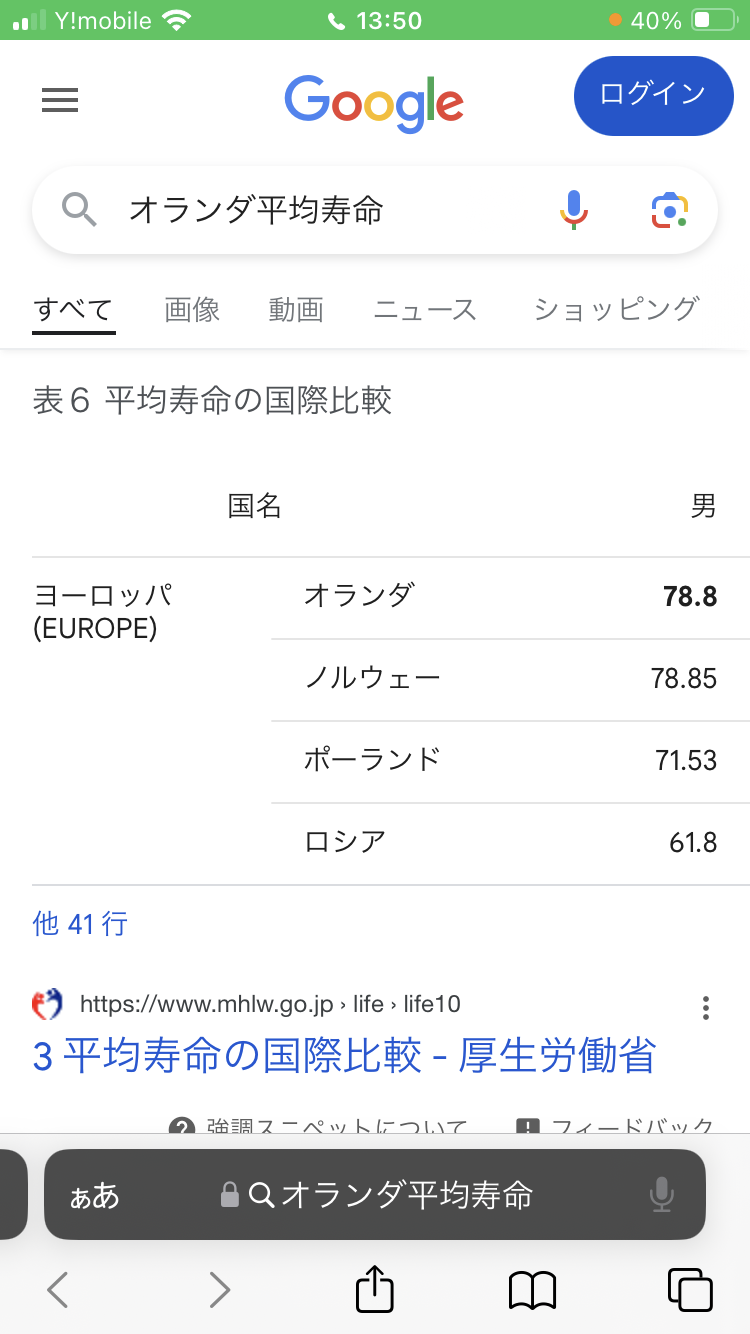
Task: Open Safari bookmarks
Action: (x=532, y=1290)
